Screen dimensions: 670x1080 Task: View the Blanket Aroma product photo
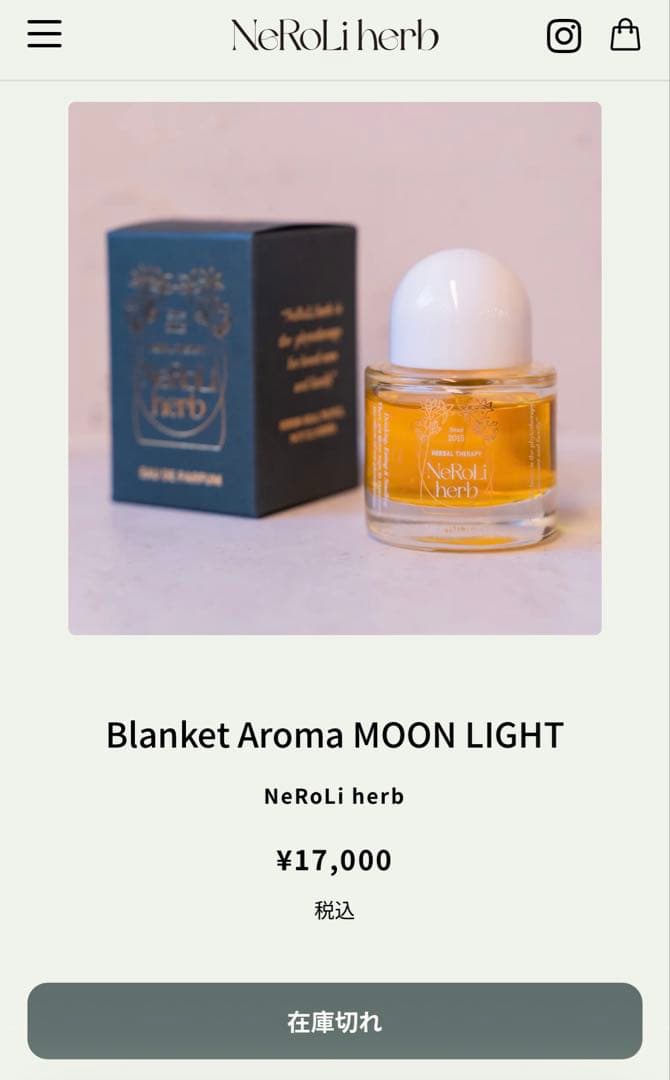point(335,368)
